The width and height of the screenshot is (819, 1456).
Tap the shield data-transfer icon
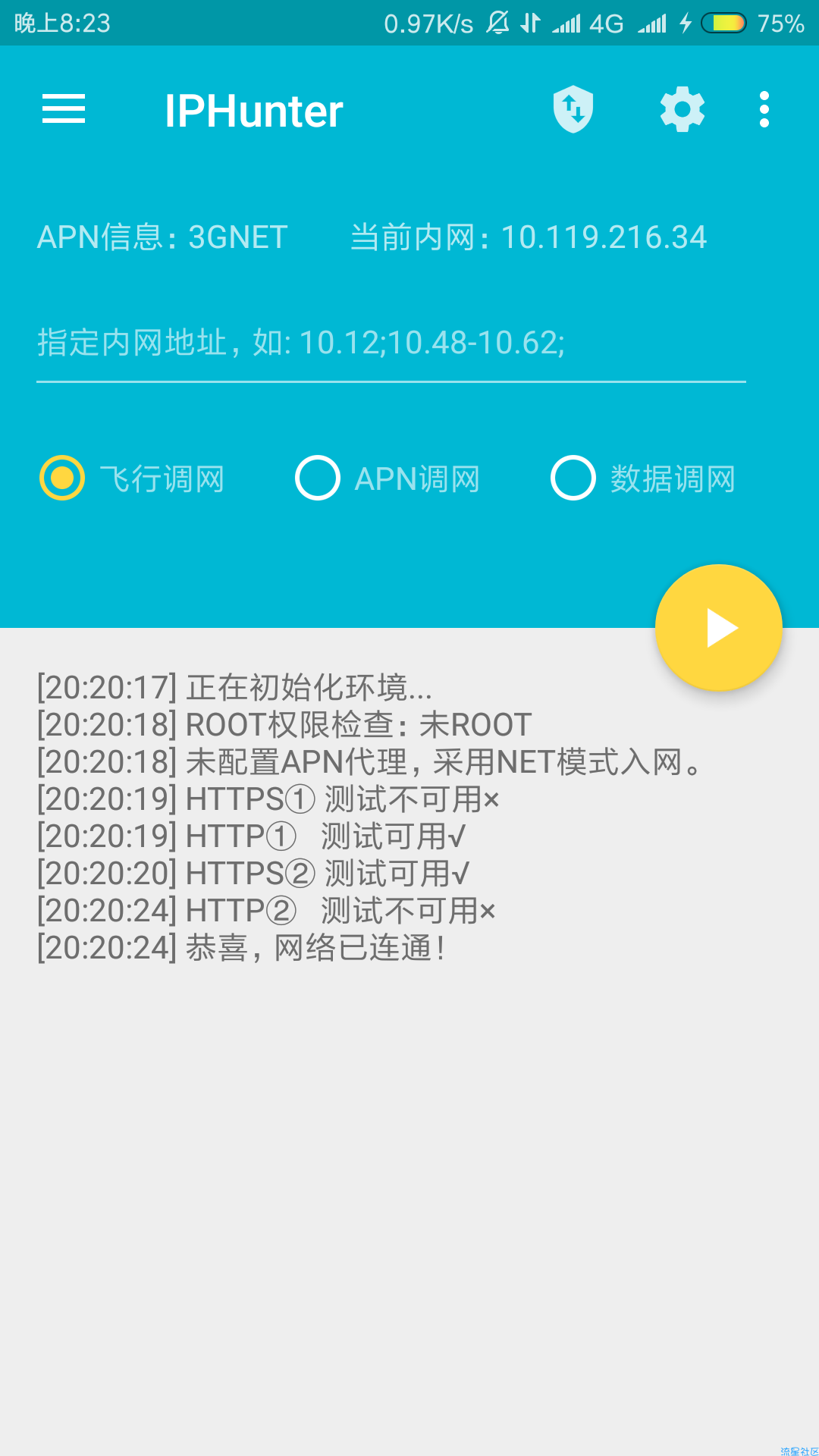coord(573,109)
